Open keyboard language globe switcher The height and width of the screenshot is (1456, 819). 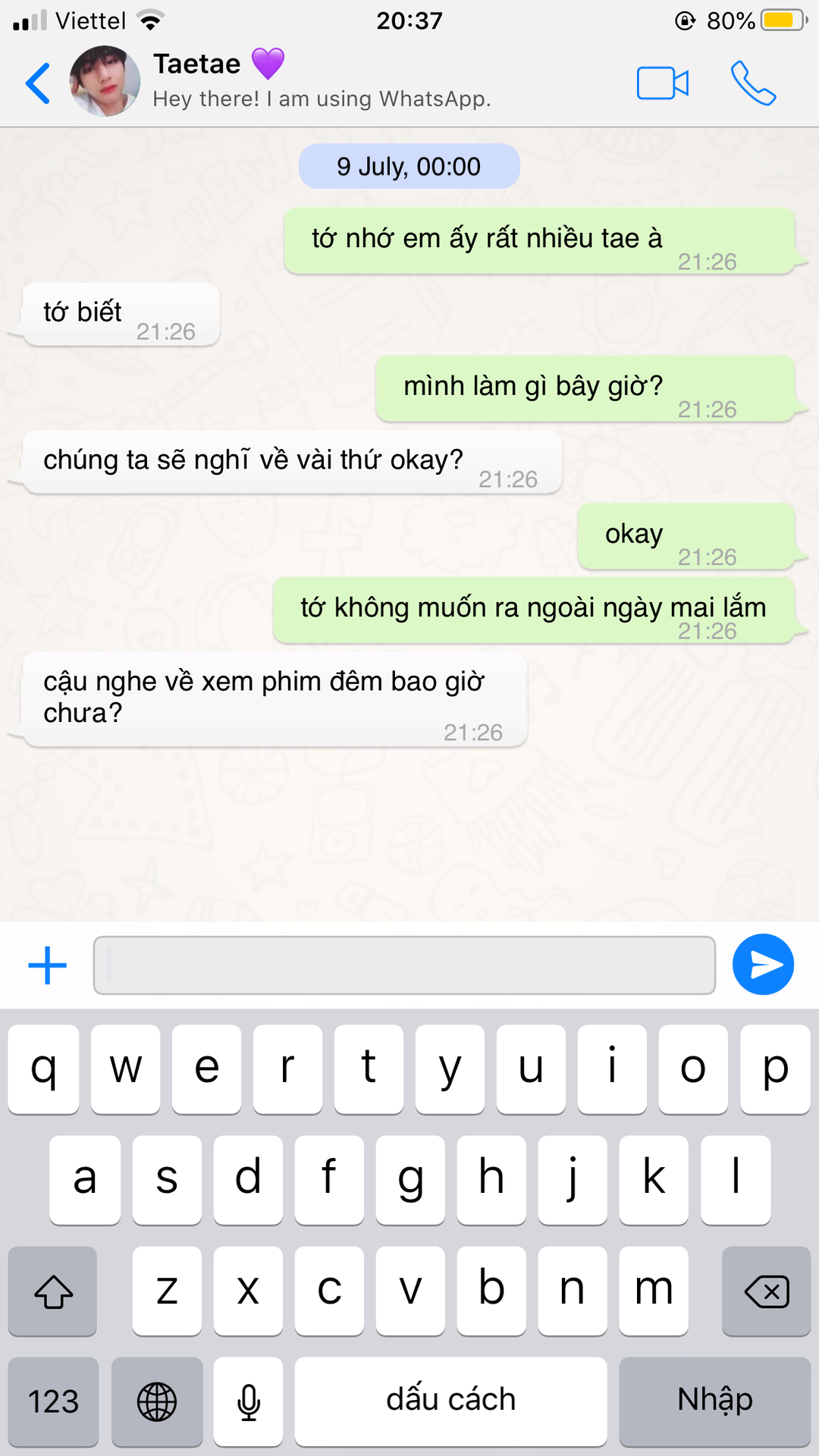157,1401
